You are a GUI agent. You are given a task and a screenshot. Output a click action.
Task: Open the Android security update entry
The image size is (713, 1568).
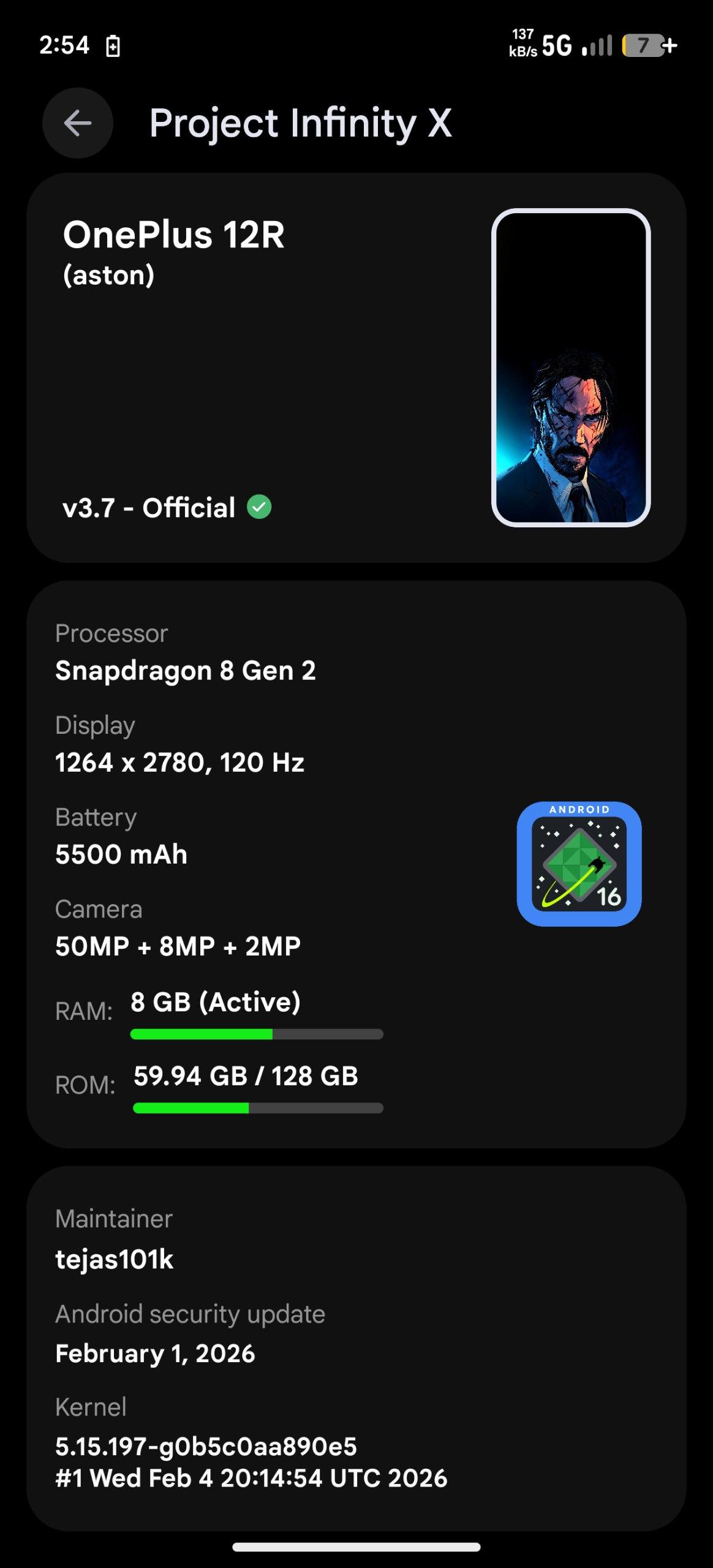click(190, 1334)
